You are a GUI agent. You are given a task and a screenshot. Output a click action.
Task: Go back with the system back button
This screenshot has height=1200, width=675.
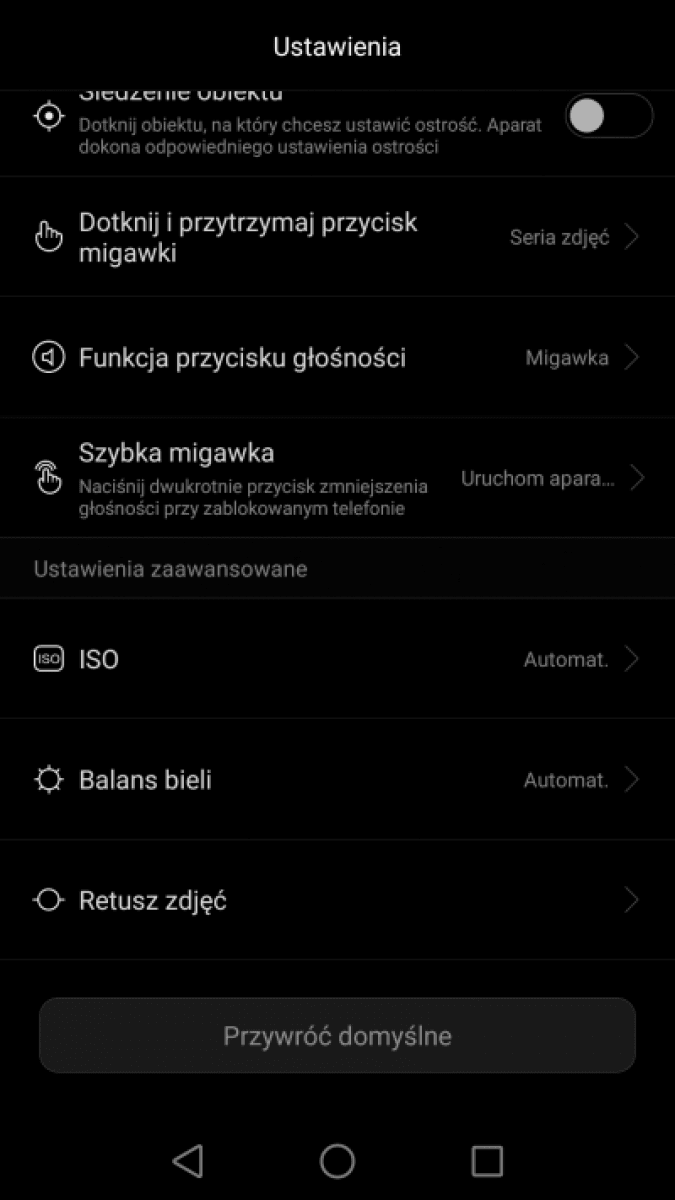[x=187, y=1160]
